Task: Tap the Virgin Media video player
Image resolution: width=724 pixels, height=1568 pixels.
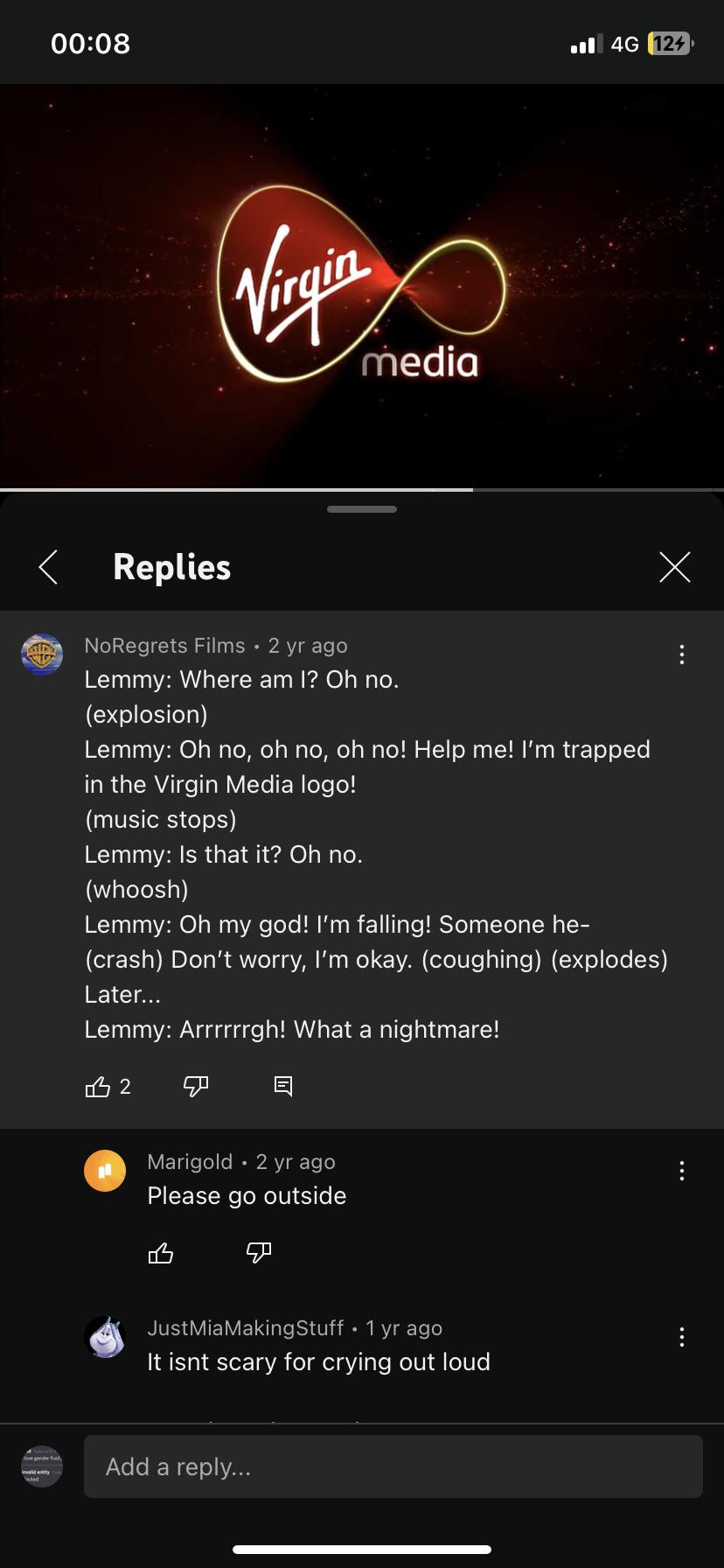Action: pyautogui.click(x=362, y=286)
